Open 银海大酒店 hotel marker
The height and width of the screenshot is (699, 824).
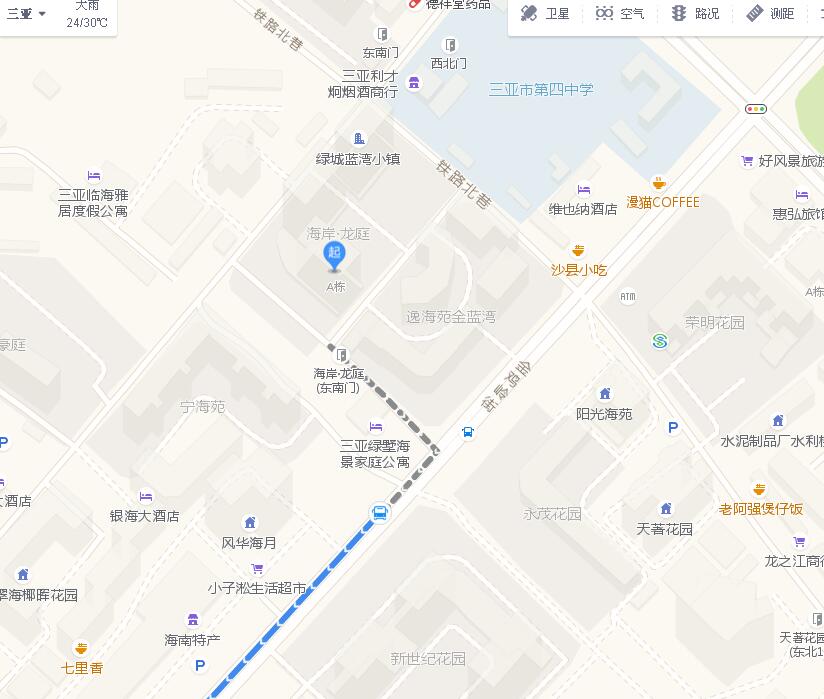click(x=146, y=498)
